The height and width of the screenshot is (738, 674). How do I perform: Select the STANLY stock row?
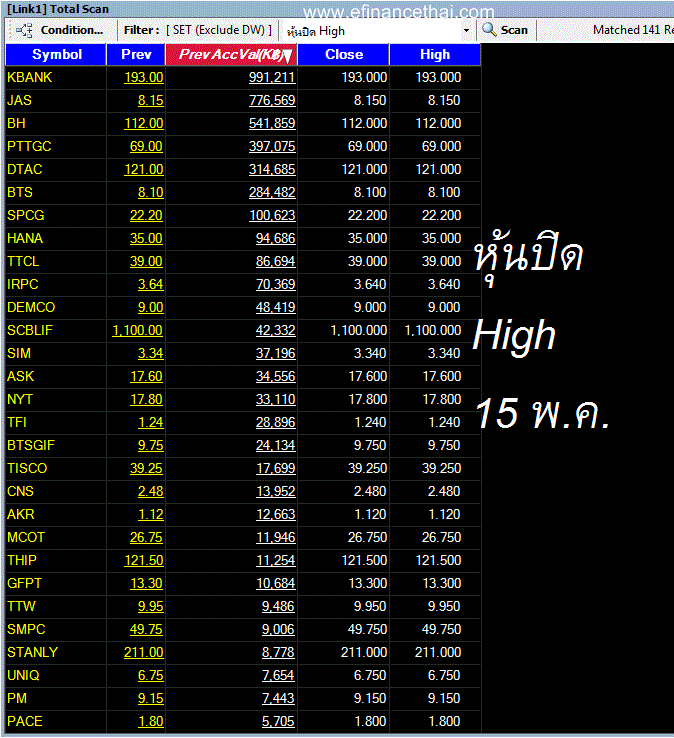coord(32,652)
